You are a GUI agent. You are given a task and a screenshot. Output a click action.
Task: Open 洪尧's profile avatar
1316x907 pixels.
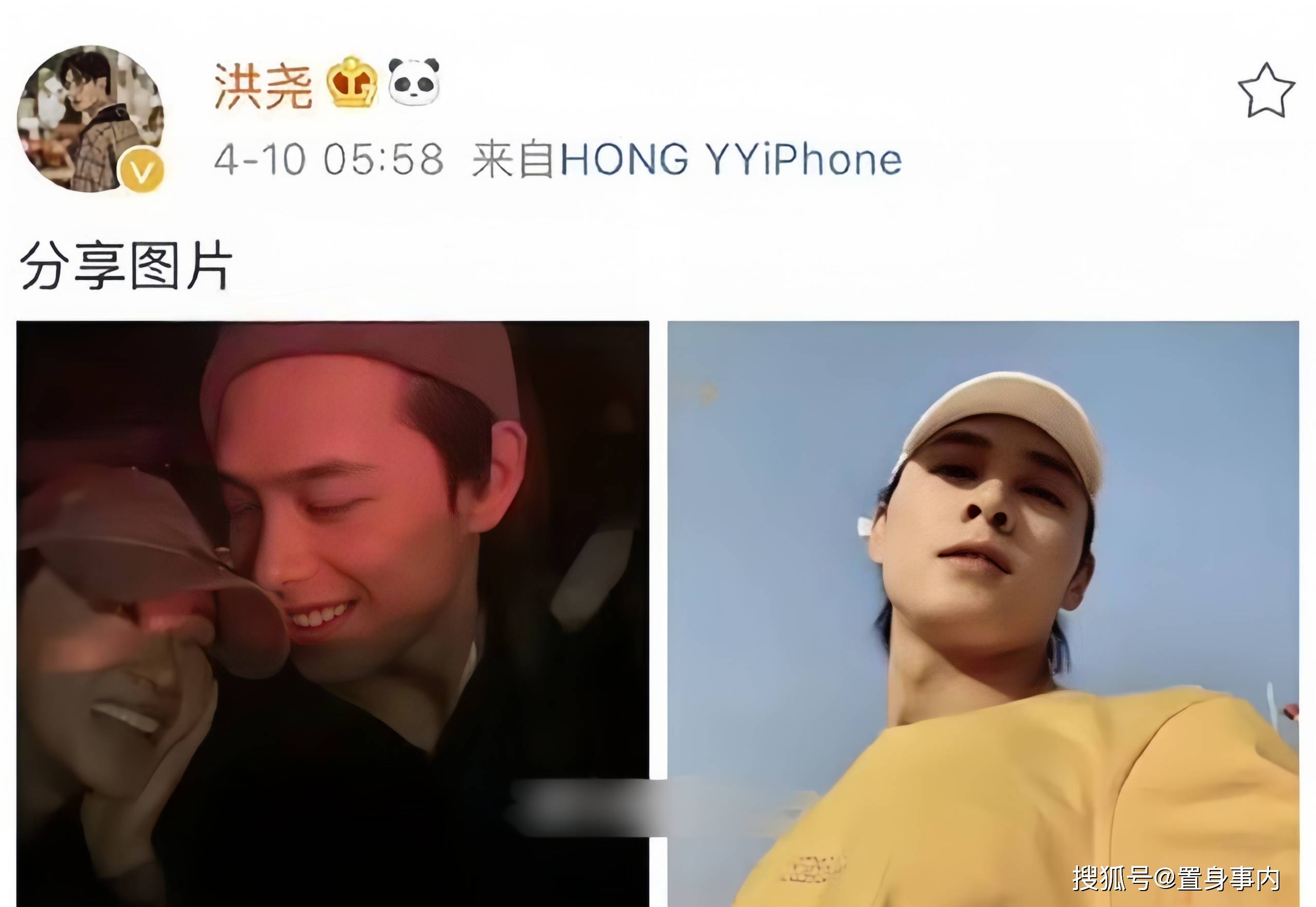(90, 119)
